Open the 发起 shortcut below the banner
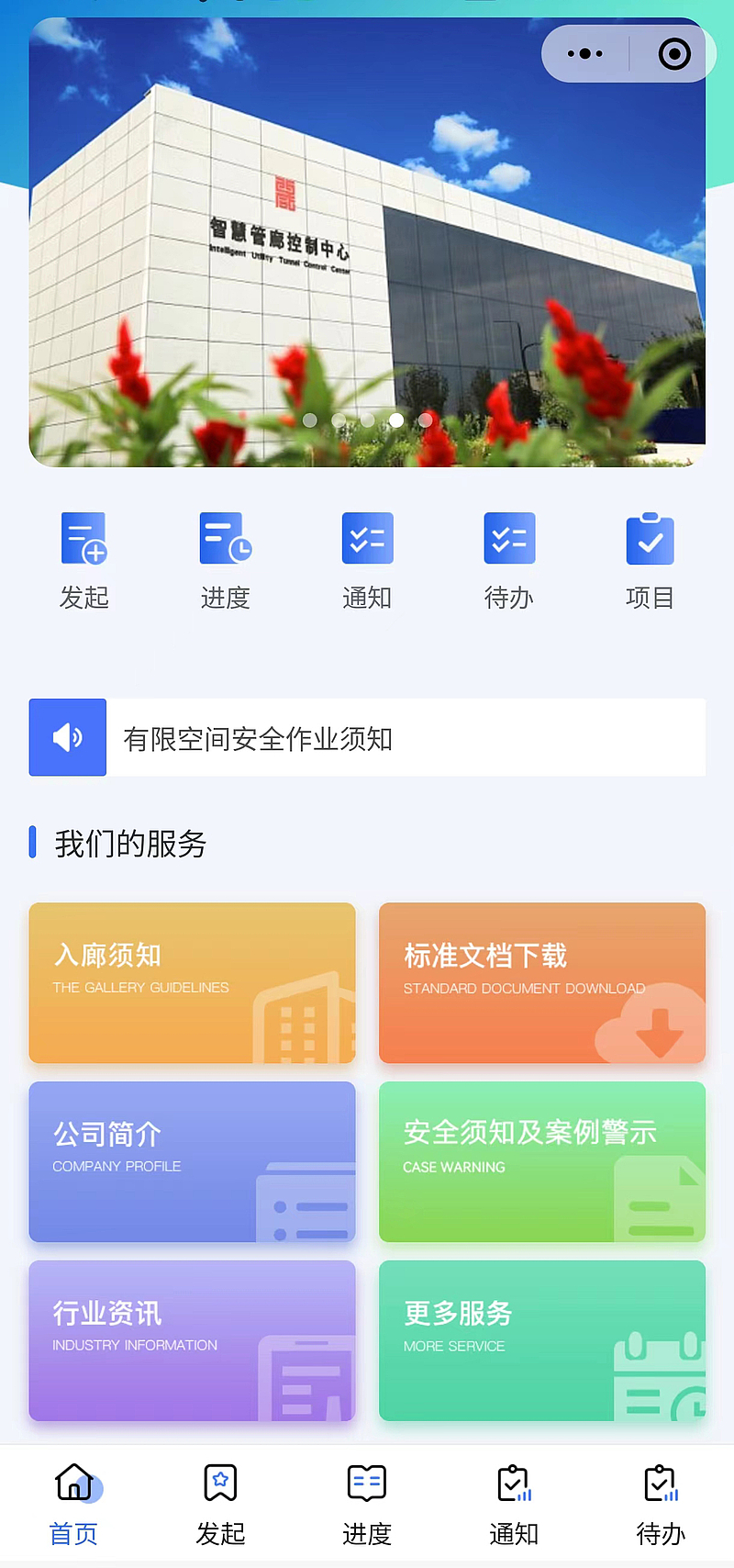The width and height of the screenshot is (734, 1568). coord(83,560)
